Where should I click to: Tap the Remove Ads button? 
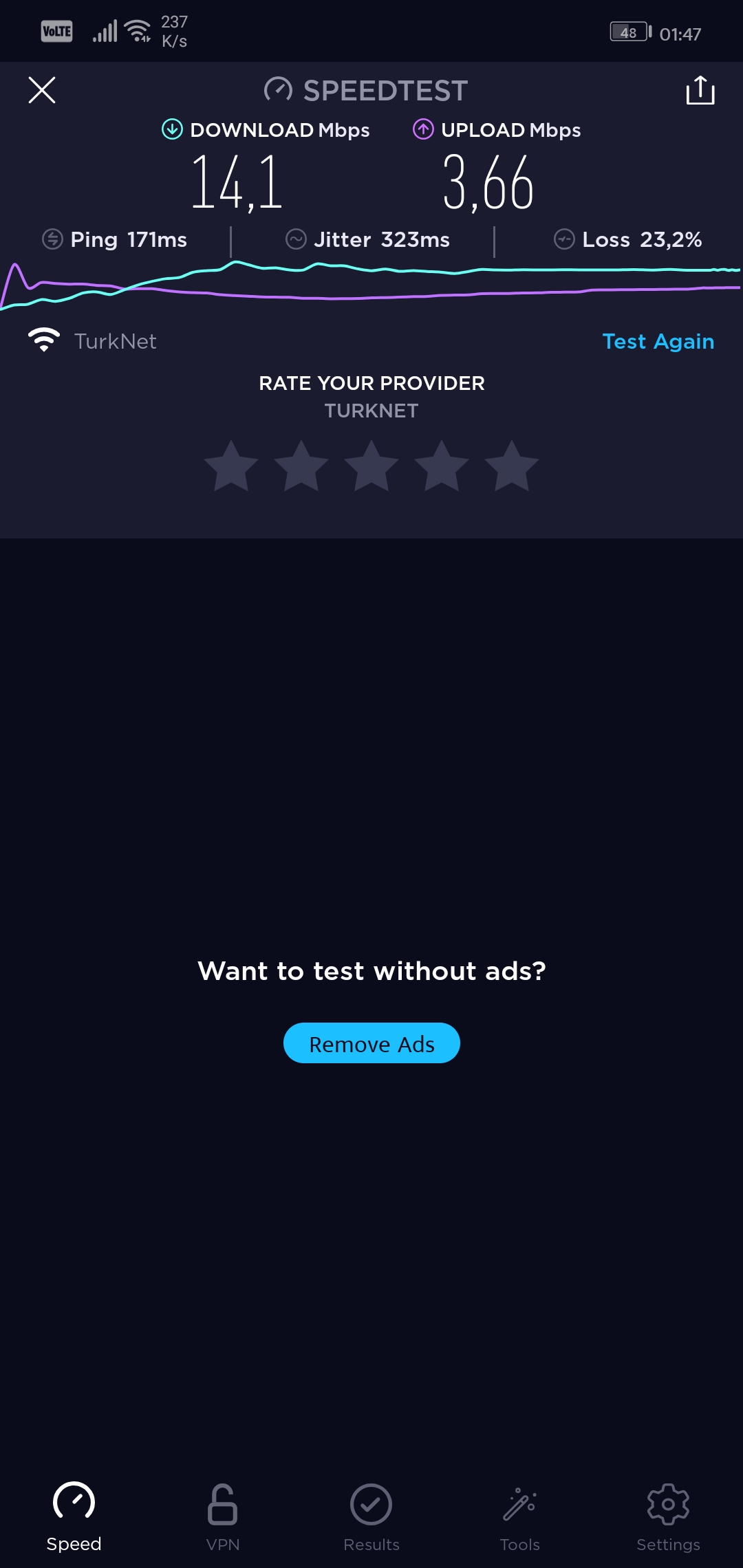[371, 1043]
